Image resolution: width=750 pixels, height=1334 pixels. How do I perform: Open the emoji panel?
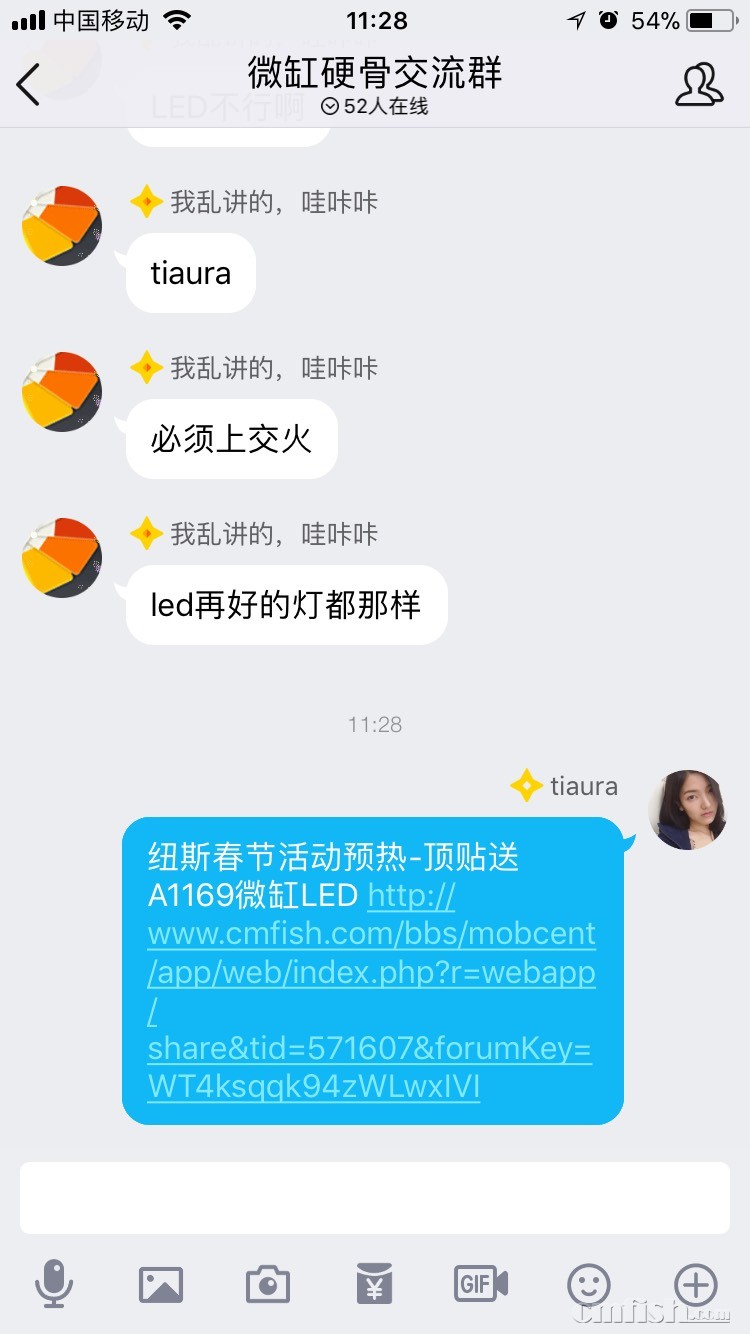click(588, 1283)
